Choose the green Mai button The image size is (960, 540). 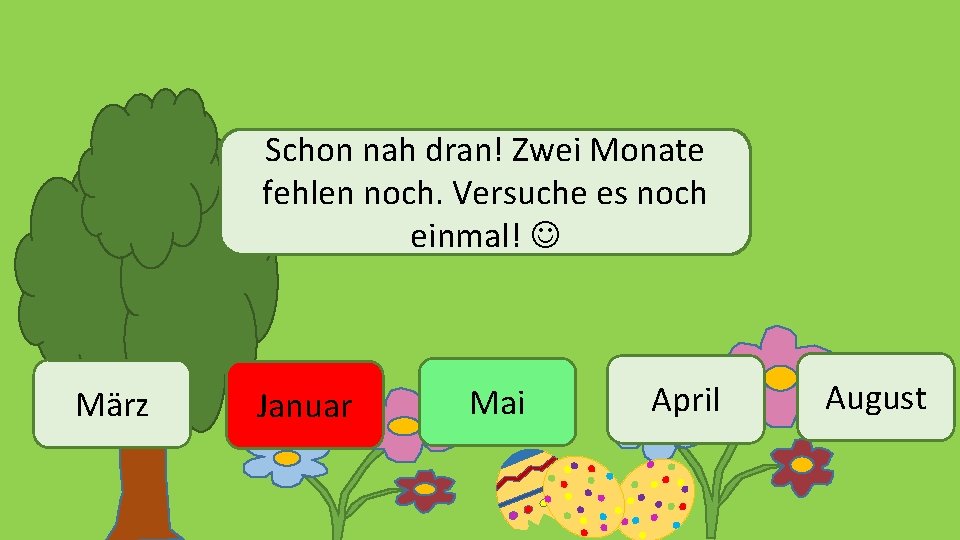[x=497, y=402]
